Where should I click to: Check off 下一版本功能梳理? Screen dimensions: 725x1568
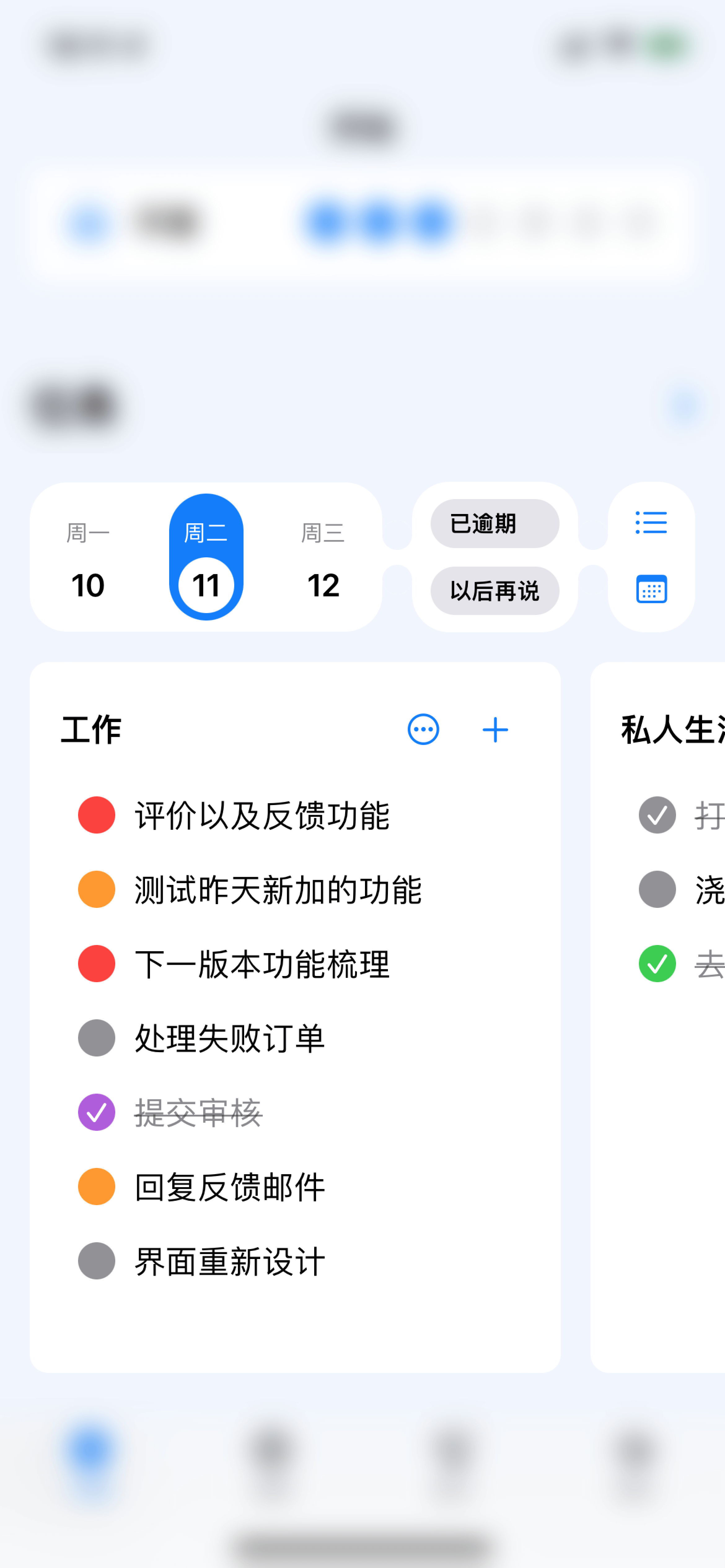tap(97, 964)
